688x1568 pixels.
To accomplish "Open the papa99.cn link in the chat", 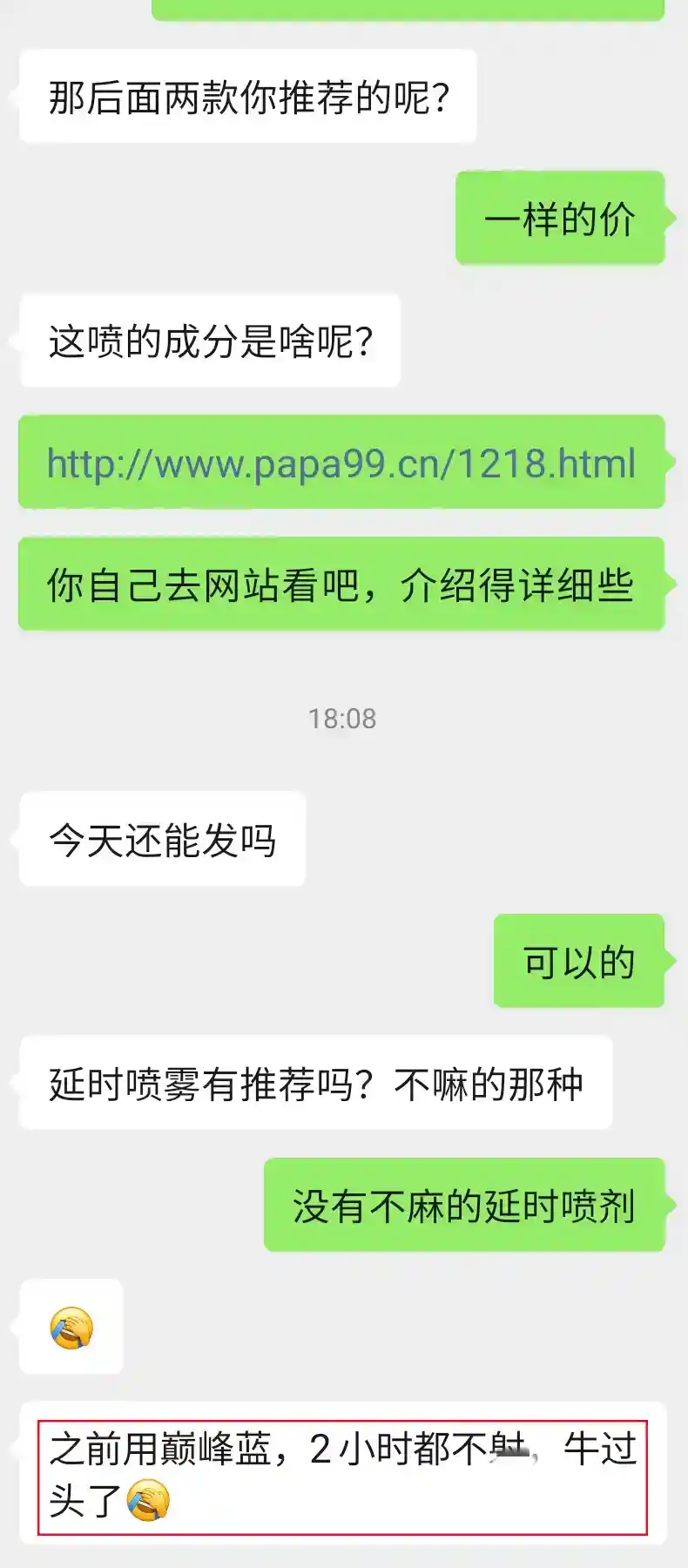I will coord(341,463).
